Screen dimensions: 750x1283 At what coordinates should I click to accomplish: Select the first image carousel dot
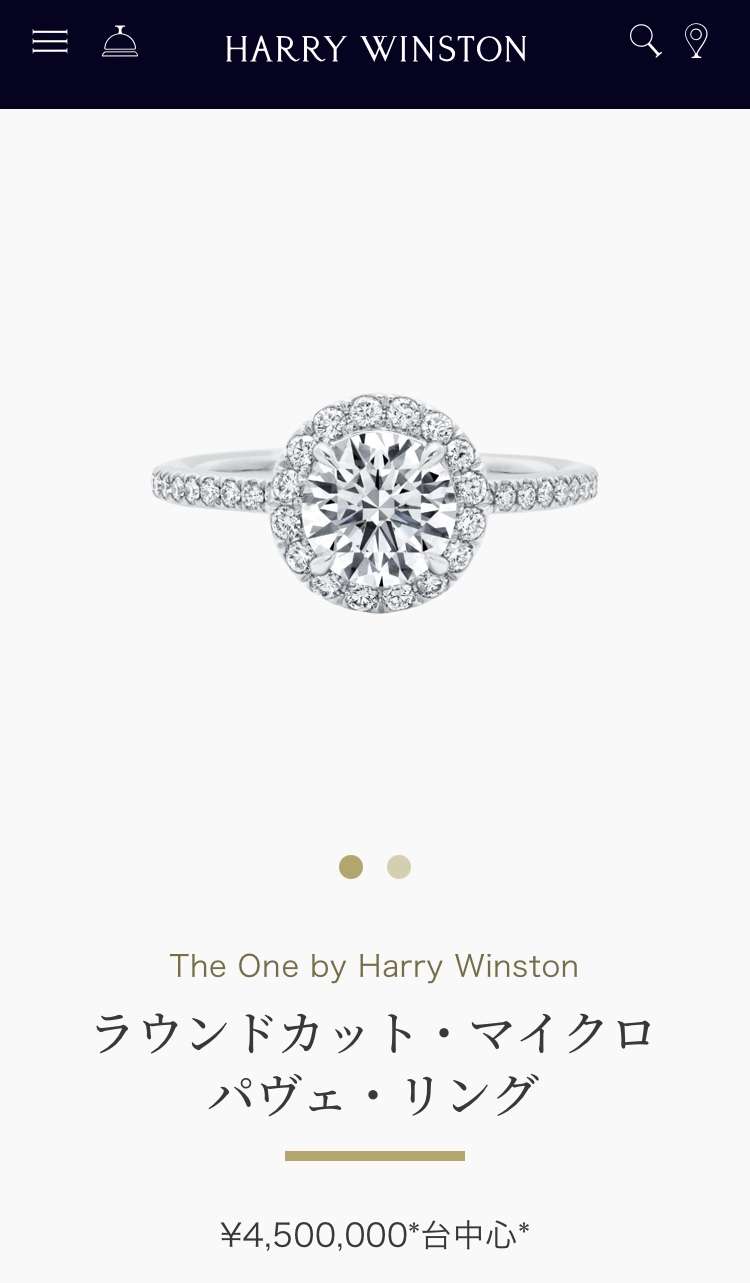click(x=351, y=867)
